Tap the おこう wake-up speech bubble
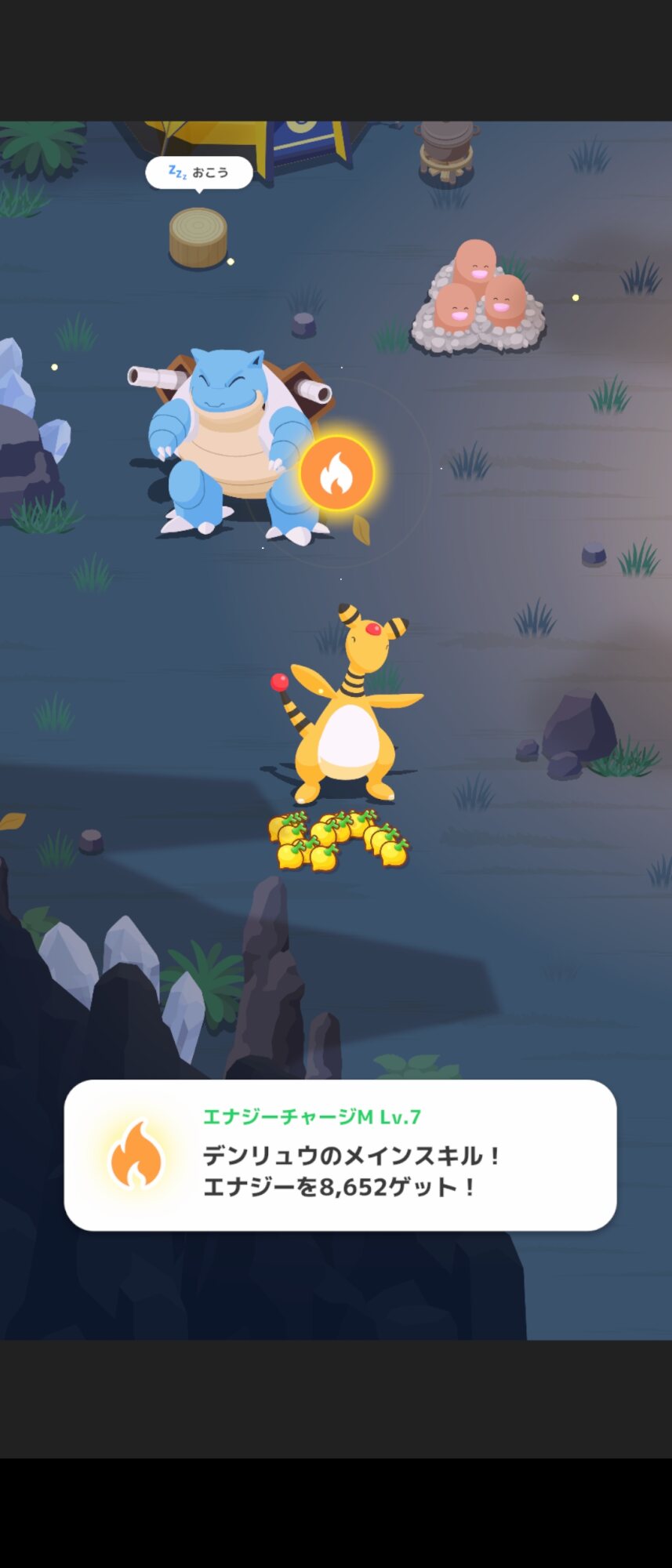 [x=199, y=173]
